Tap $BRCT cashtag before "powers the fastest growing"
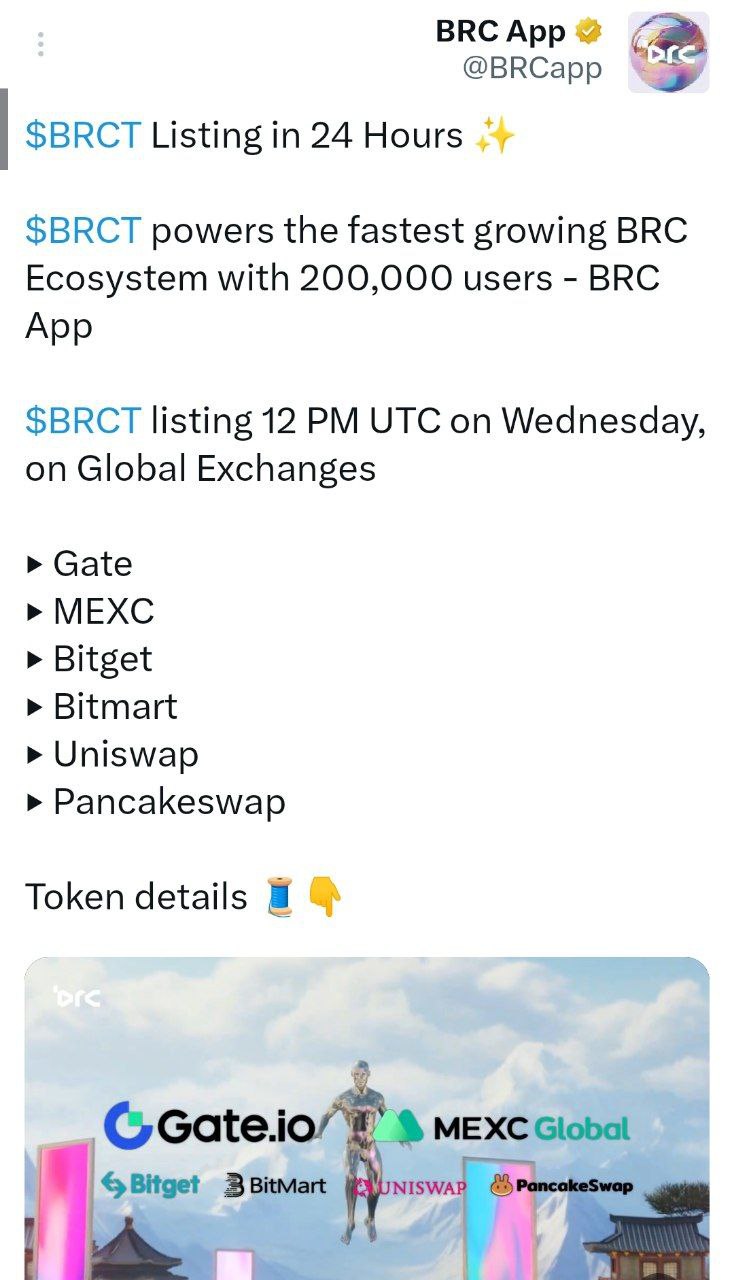Screen dimensions: 734x1280 pos(83,231)
